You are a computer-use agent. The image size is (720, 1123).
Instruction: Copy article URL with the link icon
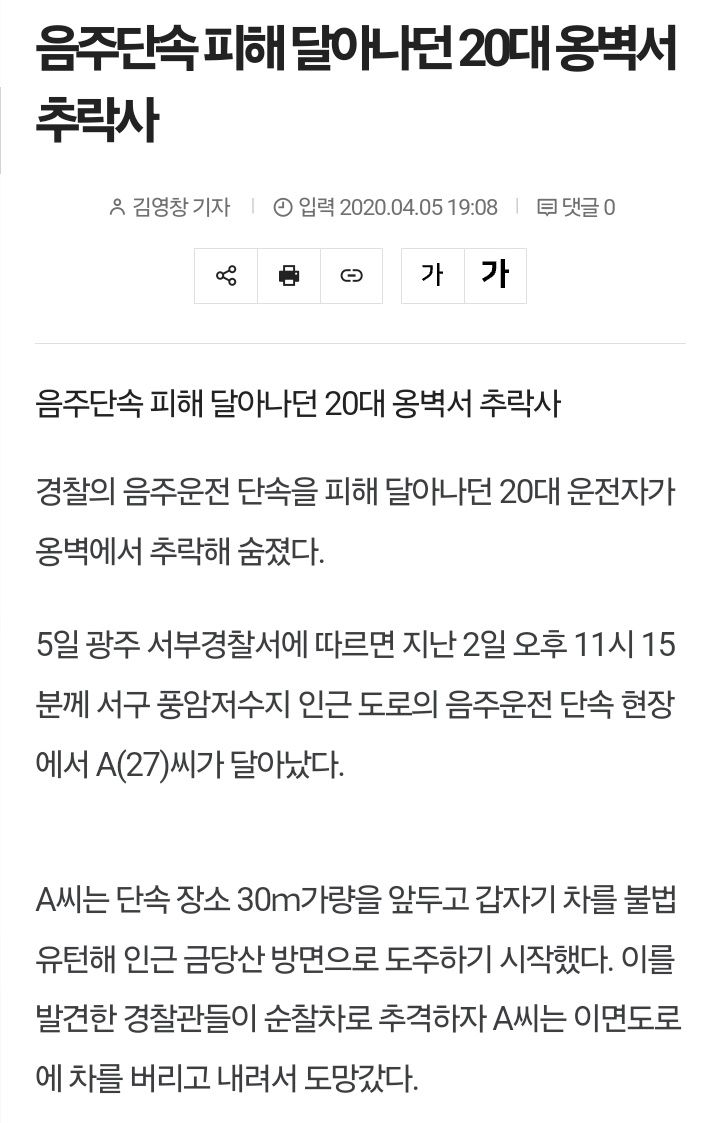pyautogui.click(x=352, y=275)
